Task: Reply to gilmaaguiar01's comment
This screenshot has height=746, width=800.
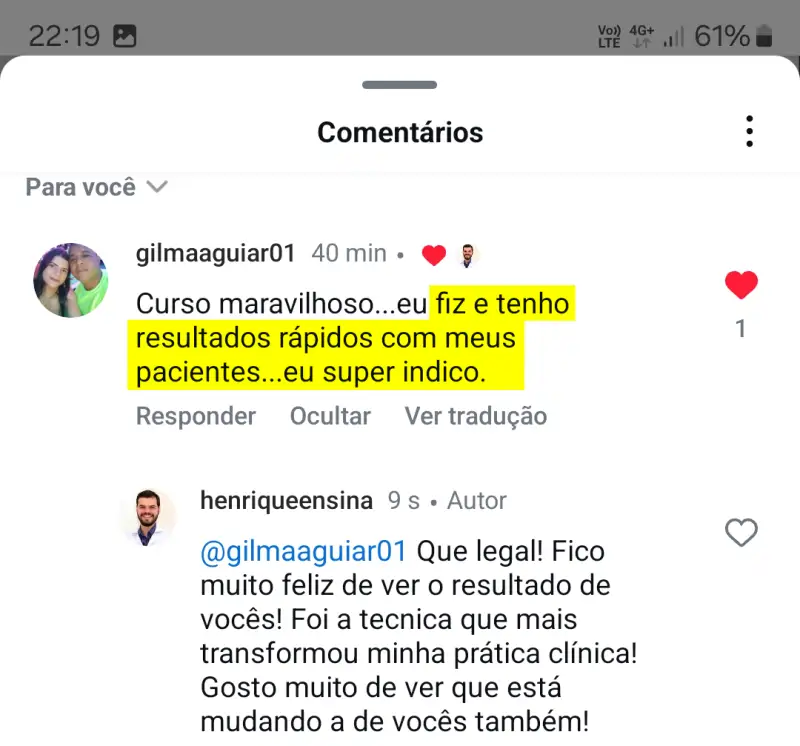Action: click(x=196, y=416)
